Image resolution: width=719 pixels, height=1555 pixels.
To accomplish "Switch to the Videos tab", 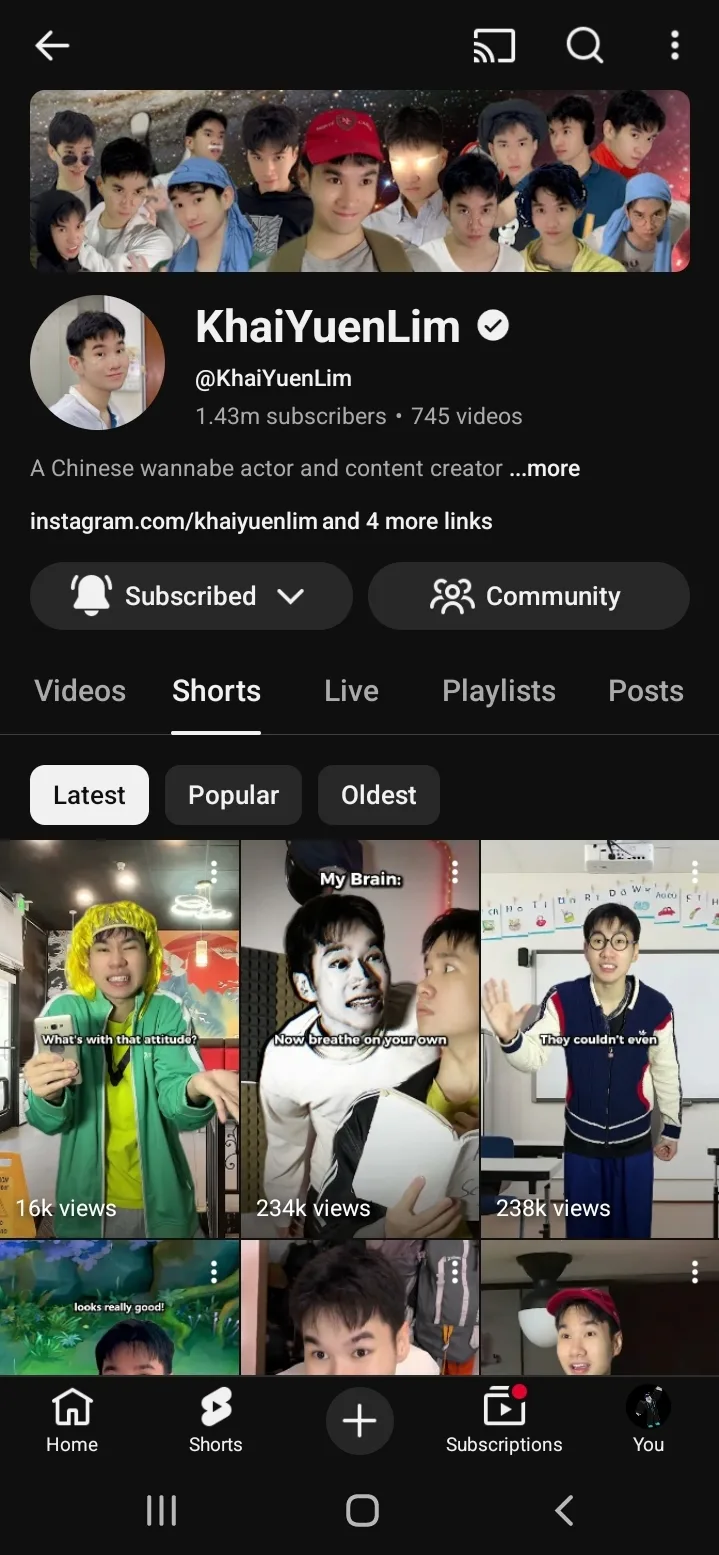I will (x=80, y=691).
